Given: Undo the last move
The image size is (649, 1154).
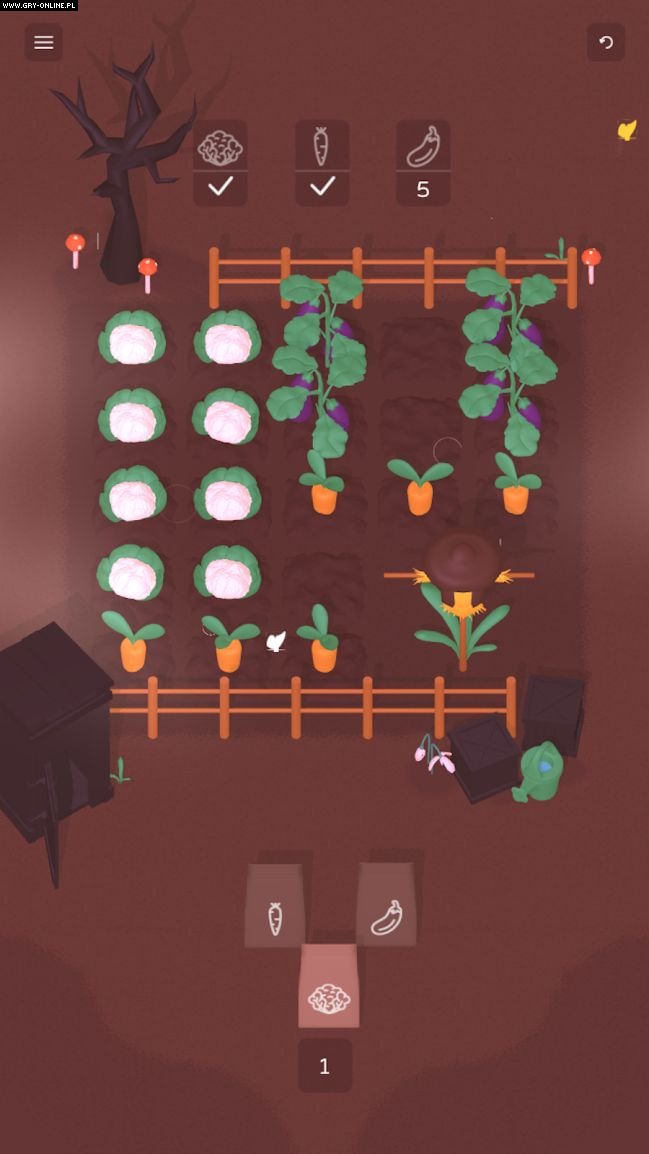Looking at the screenshot, I should 605,42.
